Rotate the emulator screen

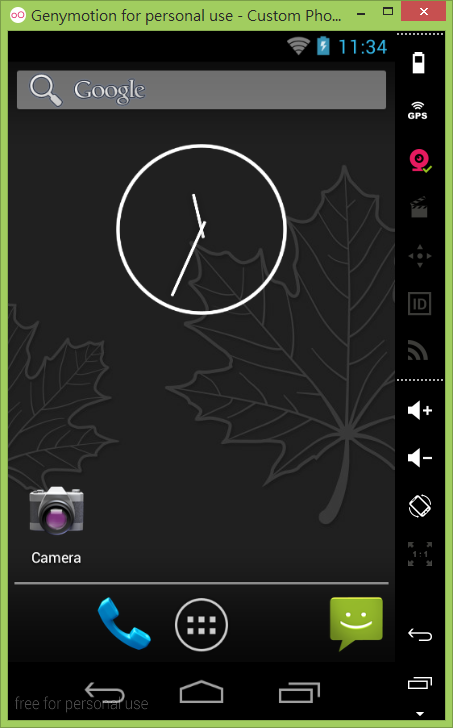(x=420, y=506)
